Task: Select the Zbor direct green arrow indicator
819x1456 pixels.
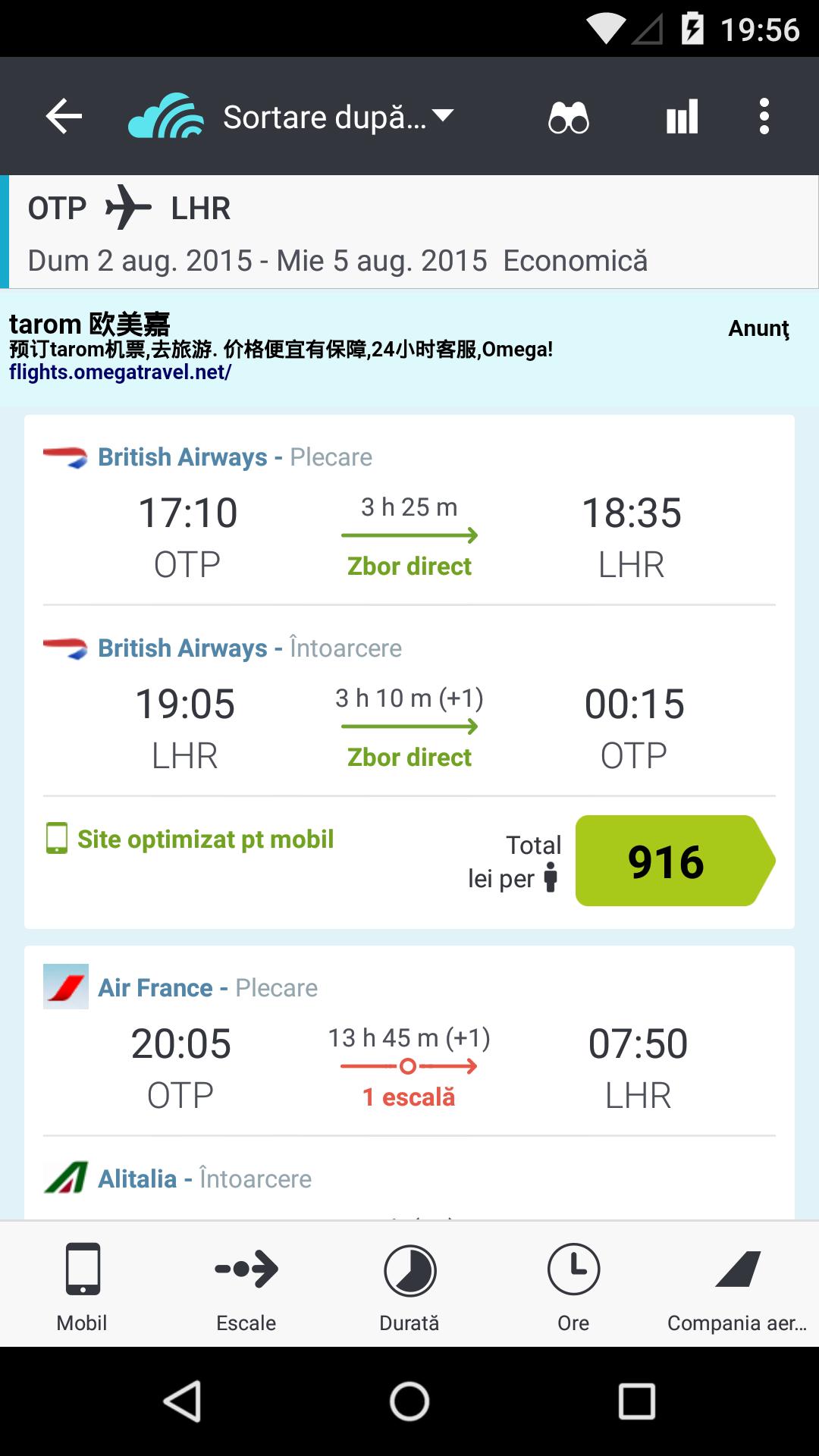Action: [x=409, y=535]
